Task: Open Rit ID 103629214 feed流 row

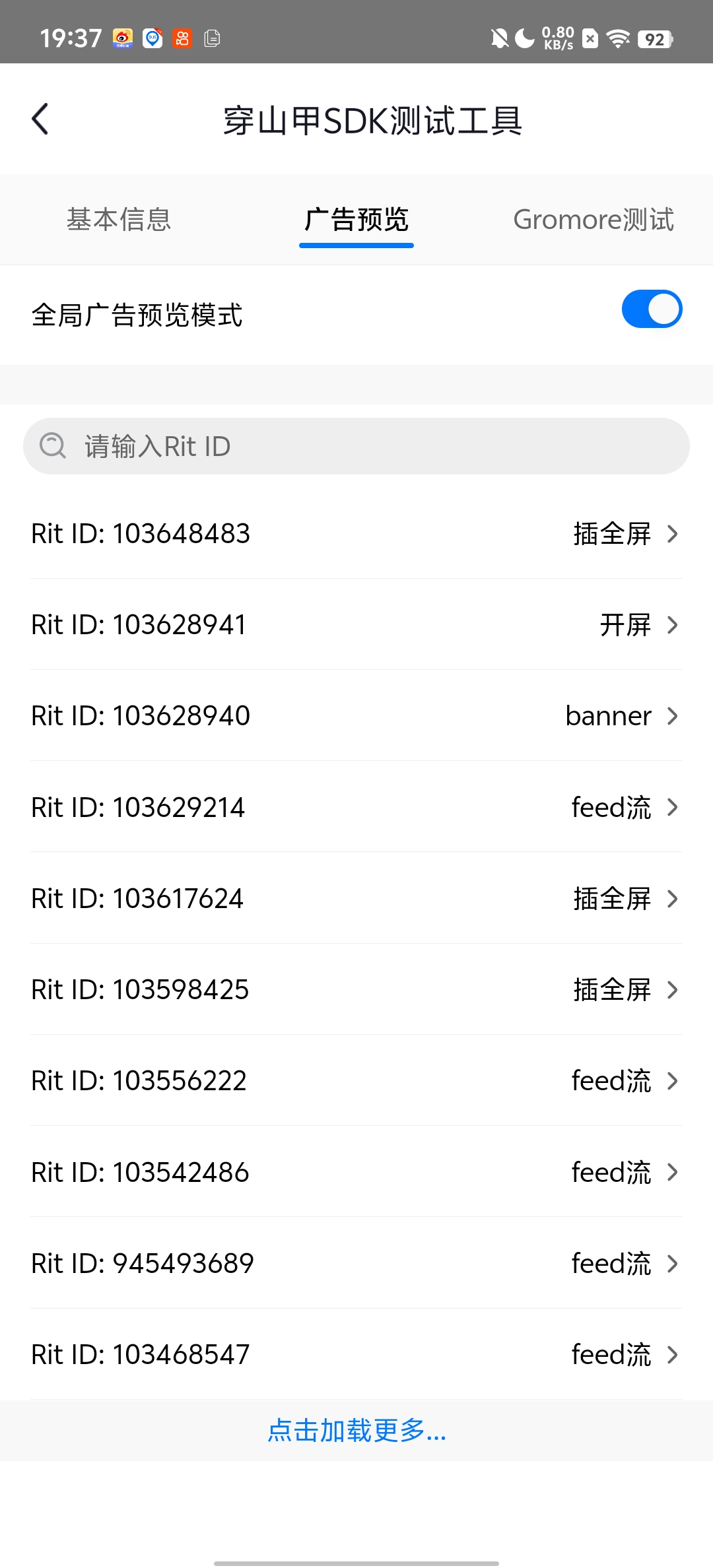Action: click(356, 807)
